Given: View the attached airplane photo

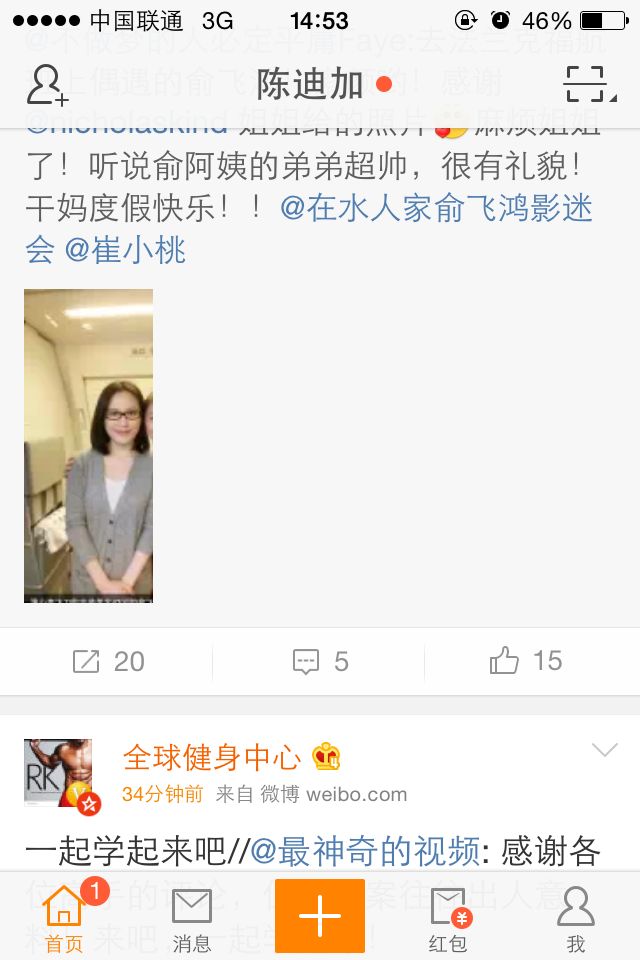Looking at the screenshot, I should click(x=88, y=446).
